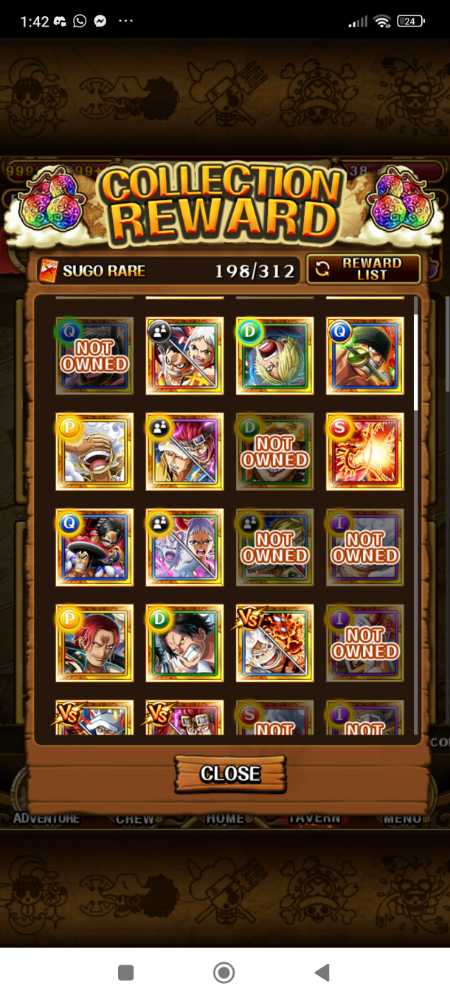Image resolution: width=450 pixels, height=1000 pixels.
Task: Select the green-haired Zoro character tile
Action: click(x=365, y=355)
